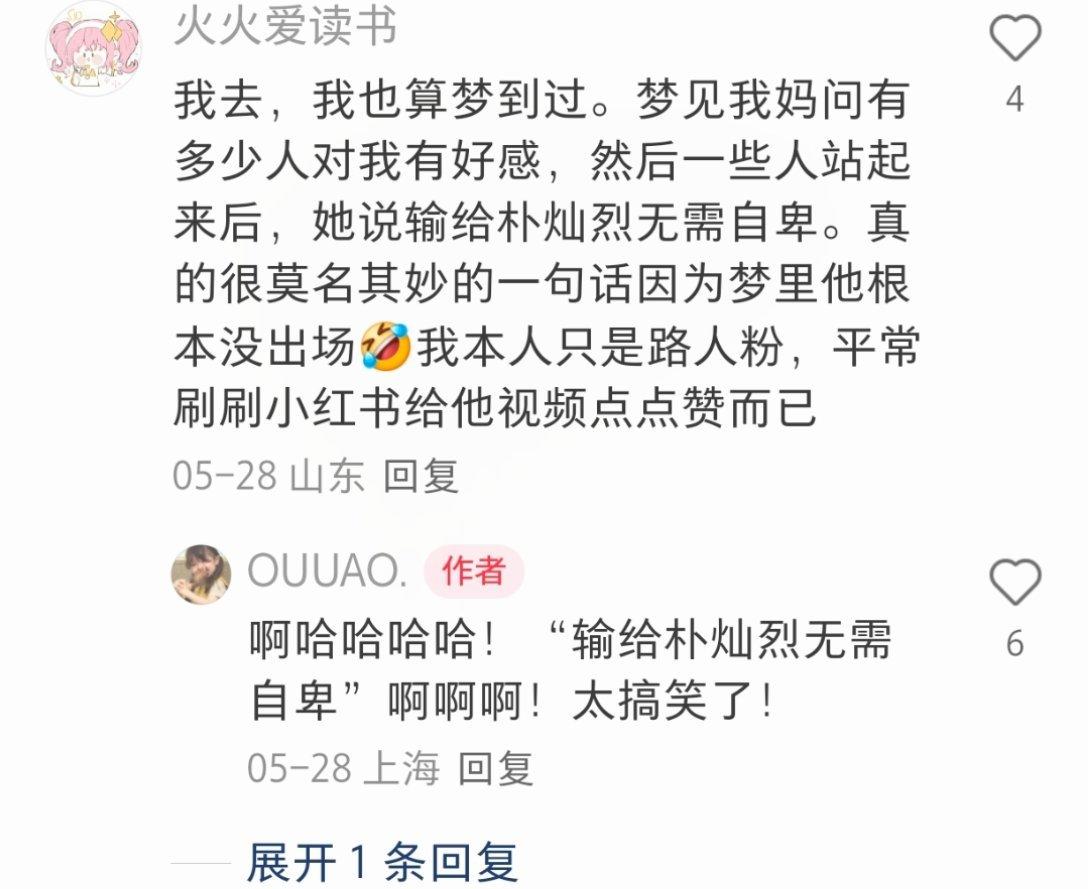This screenshot has width=1088, height=889.
Task: Open OUUAO.'s profile avatar
Action: pyautogui.click(x=201, y=574)
